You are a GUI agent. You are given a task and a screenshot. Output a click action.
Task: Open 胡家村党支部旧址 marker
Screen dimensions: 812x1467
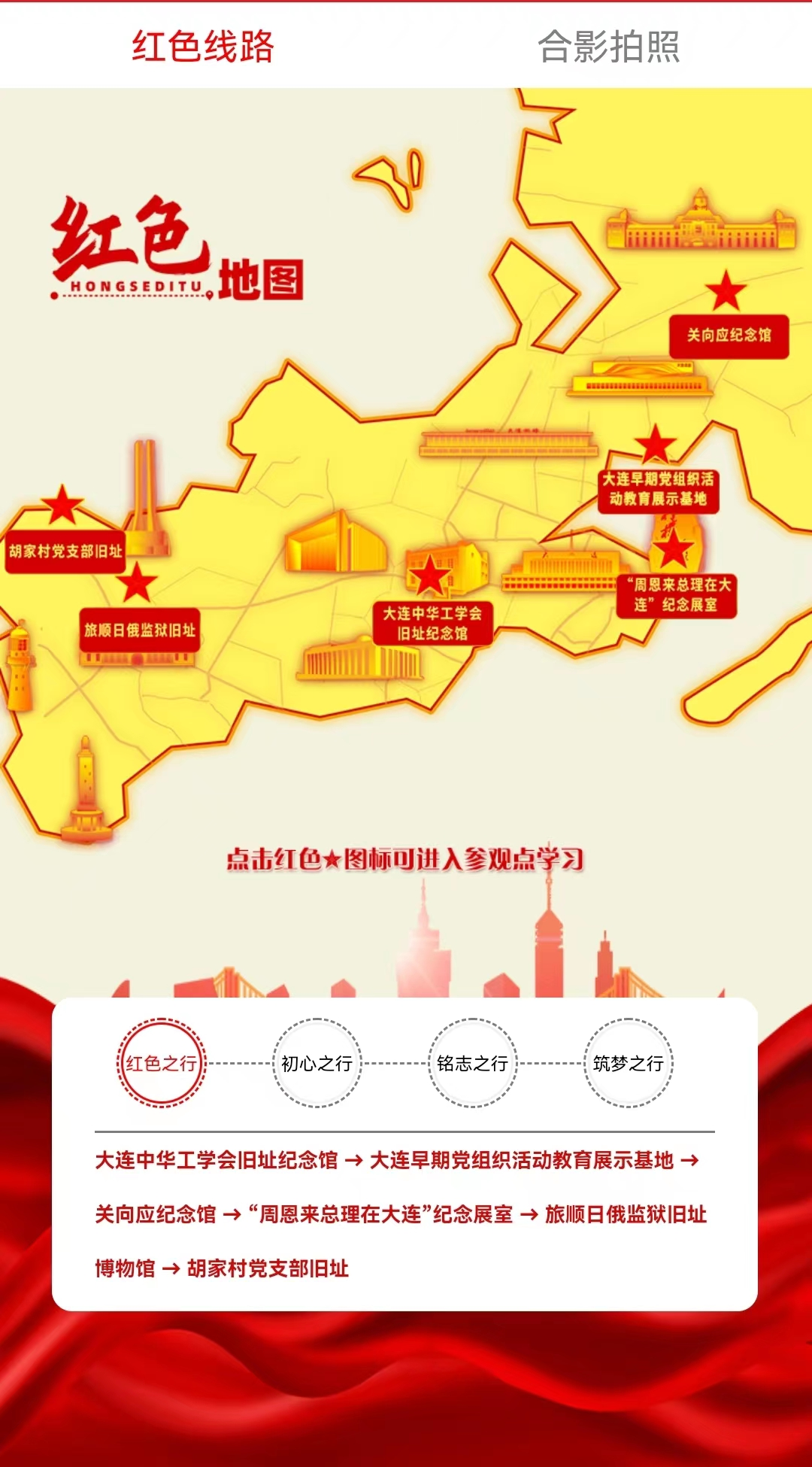click(62, 505)
